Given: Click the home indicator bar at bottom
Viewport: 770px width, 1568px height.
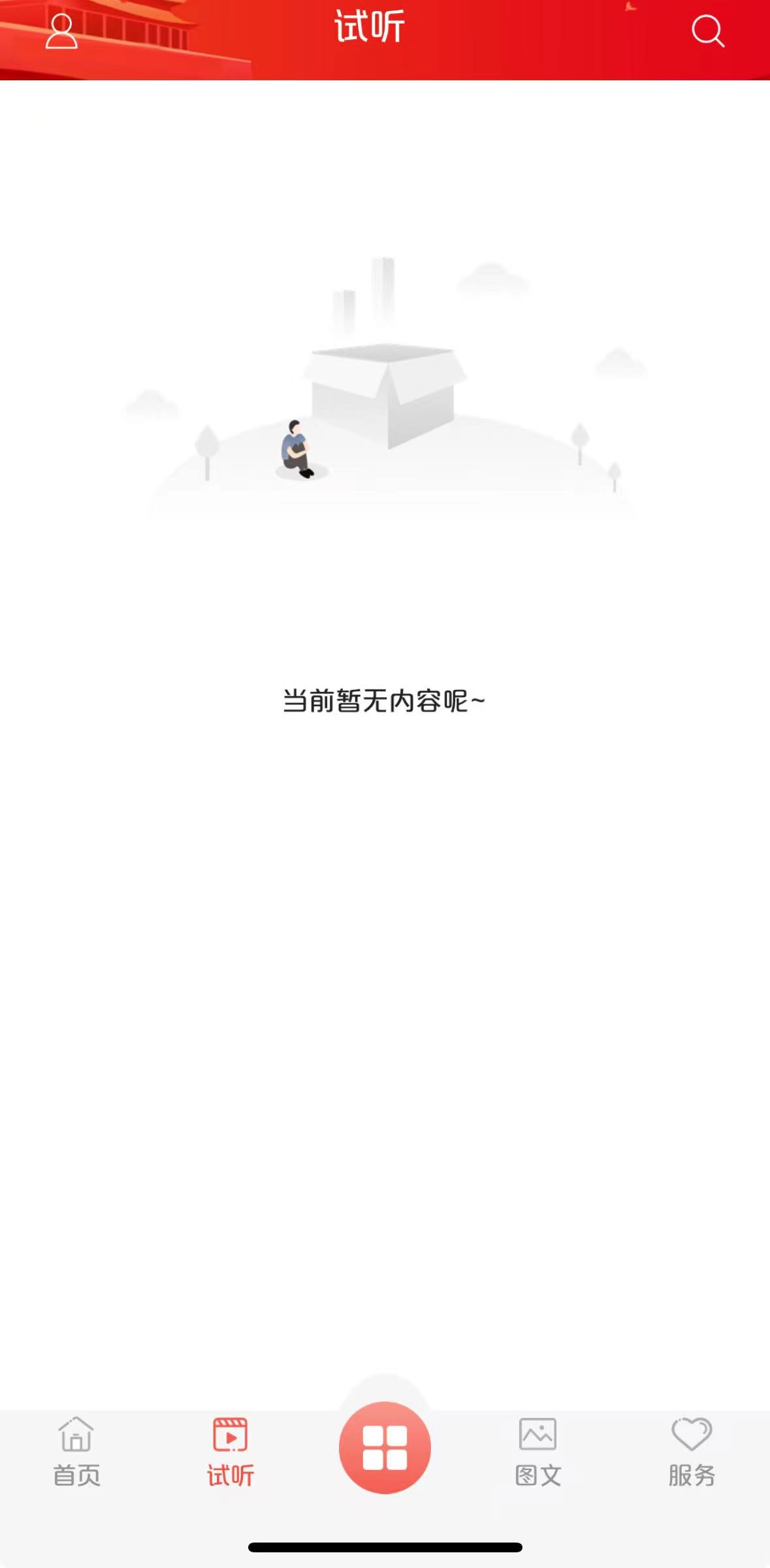Looking at the screenshot, I should tap(385, 1546).
